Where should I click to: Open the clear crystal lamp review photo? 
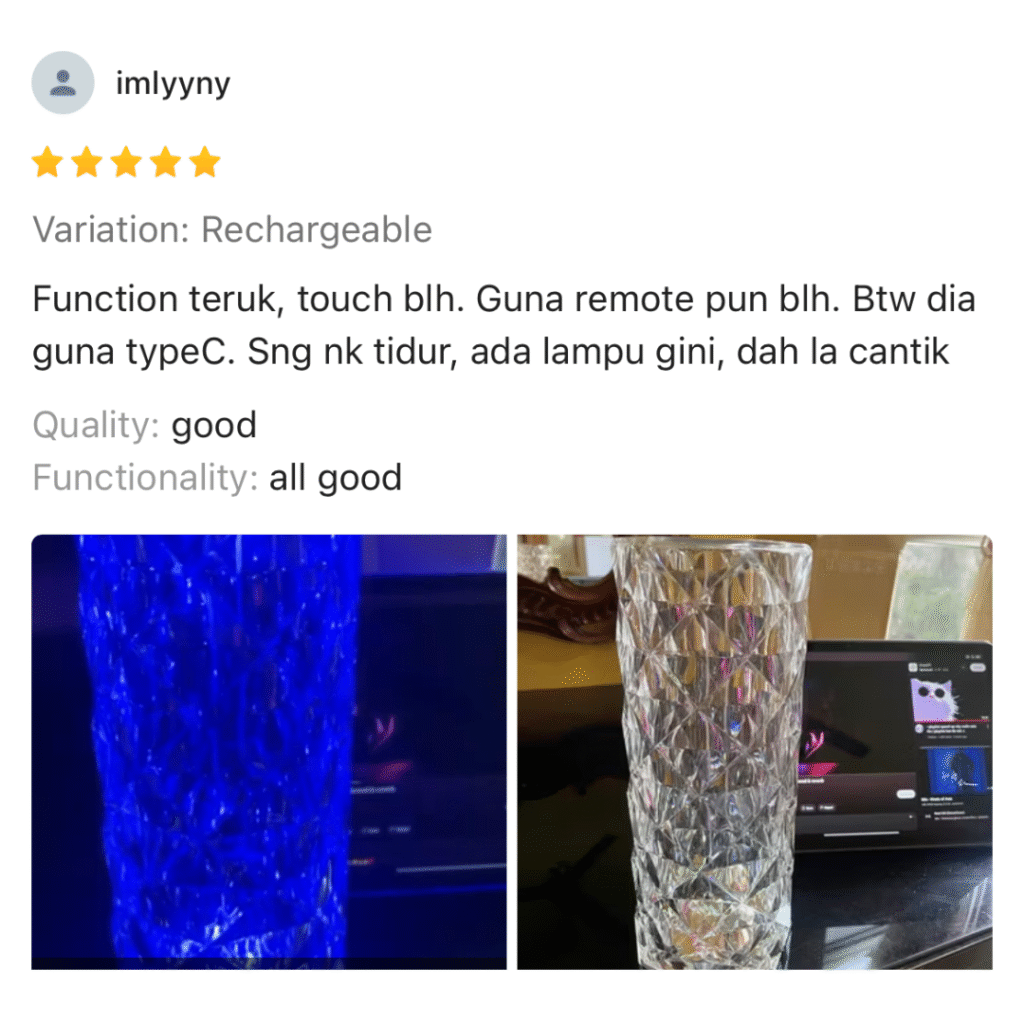click(x=754, y=751)
